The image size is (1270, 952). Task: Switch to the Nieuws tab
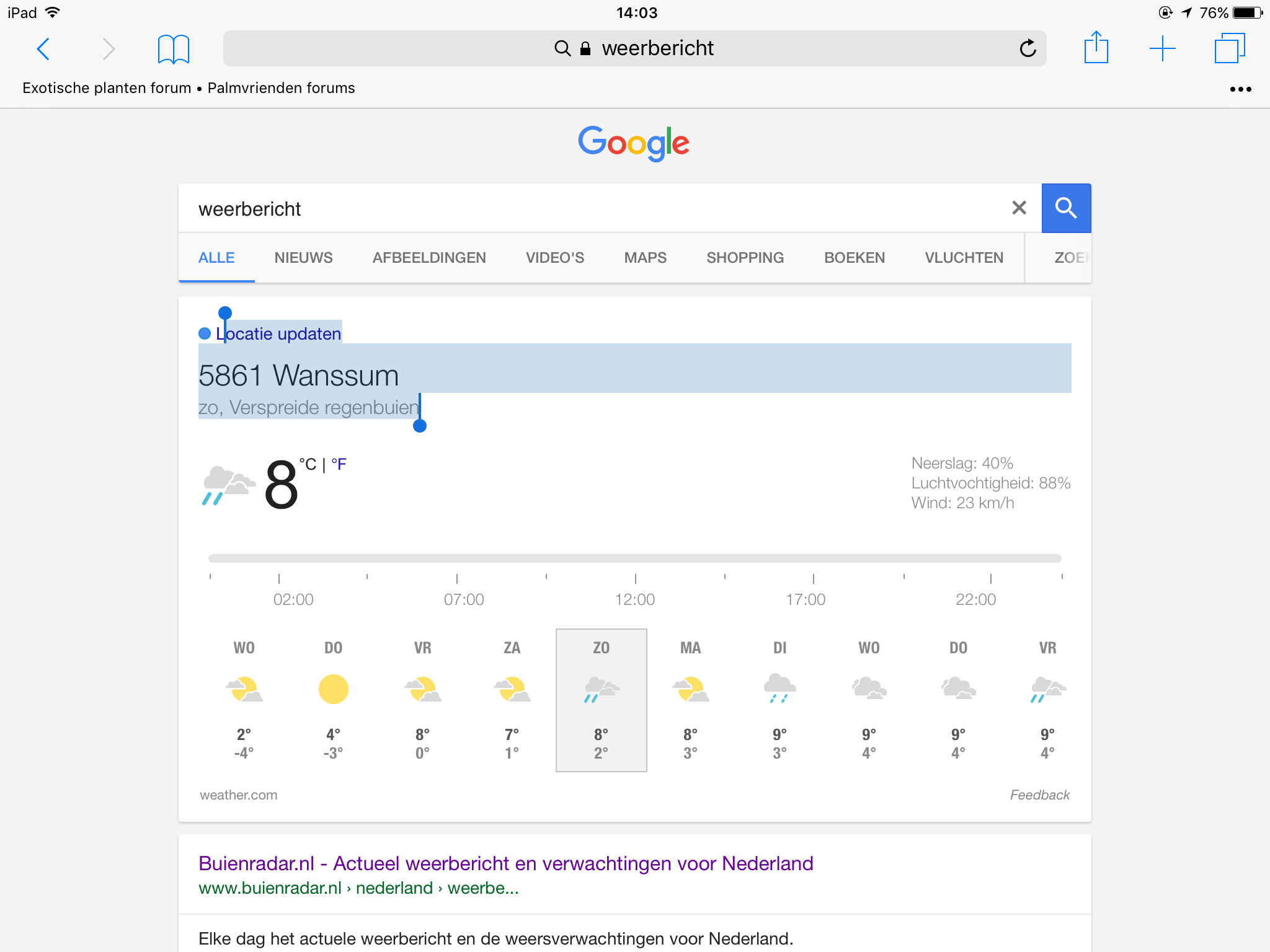[x=303, y=258]
